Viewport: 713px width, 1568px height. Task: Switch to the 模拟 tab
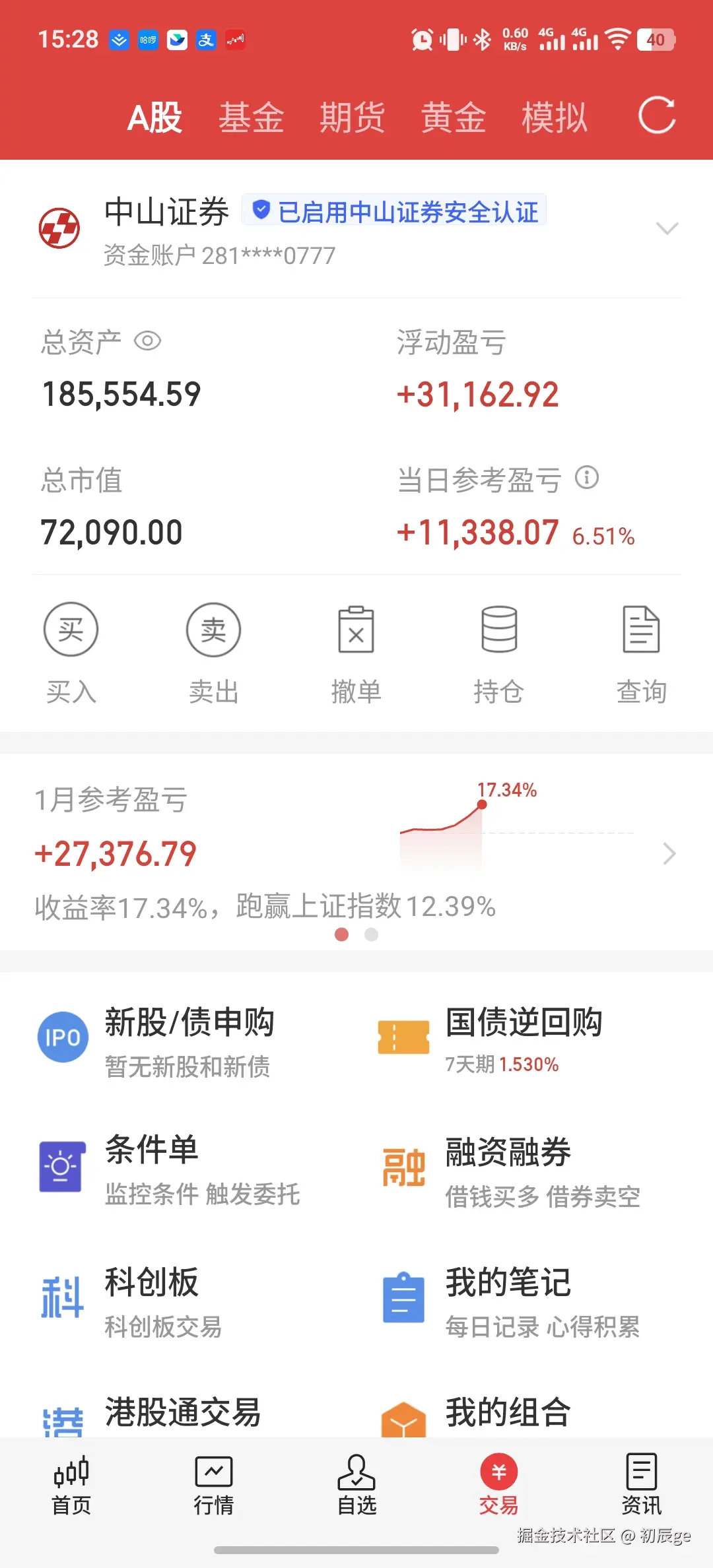(554, 116)
